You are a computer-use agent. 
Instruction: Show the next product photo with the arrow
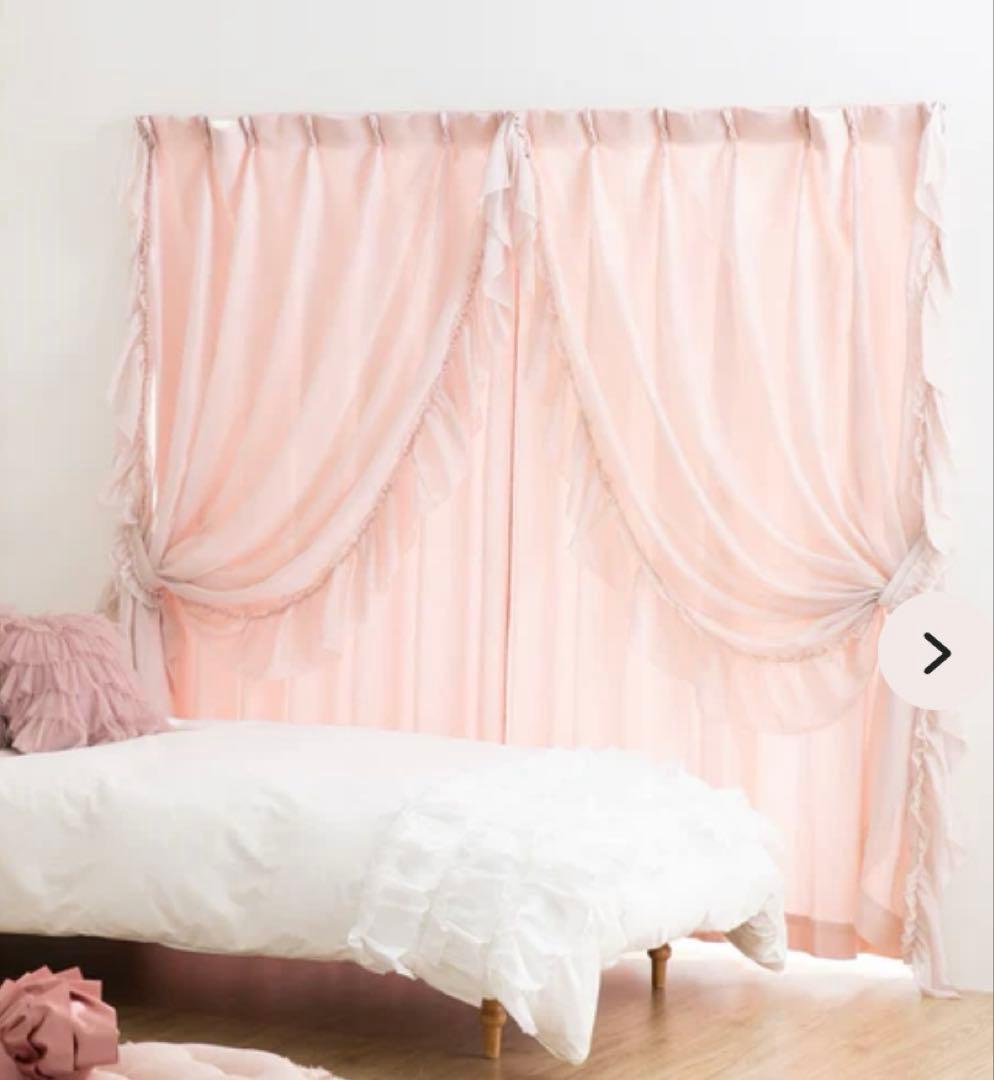936,653
